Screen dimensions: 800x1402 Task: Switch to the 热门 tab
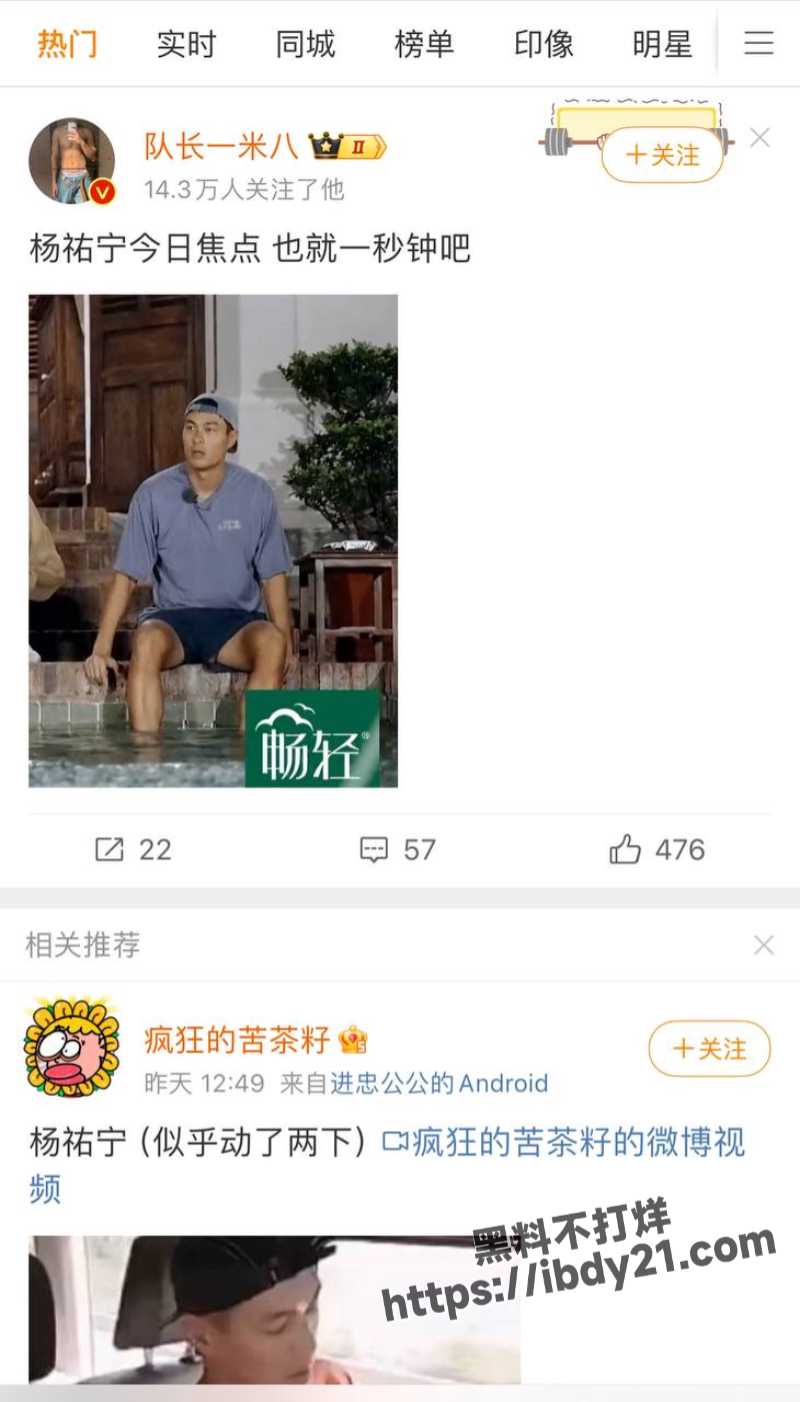coord(67,44)
